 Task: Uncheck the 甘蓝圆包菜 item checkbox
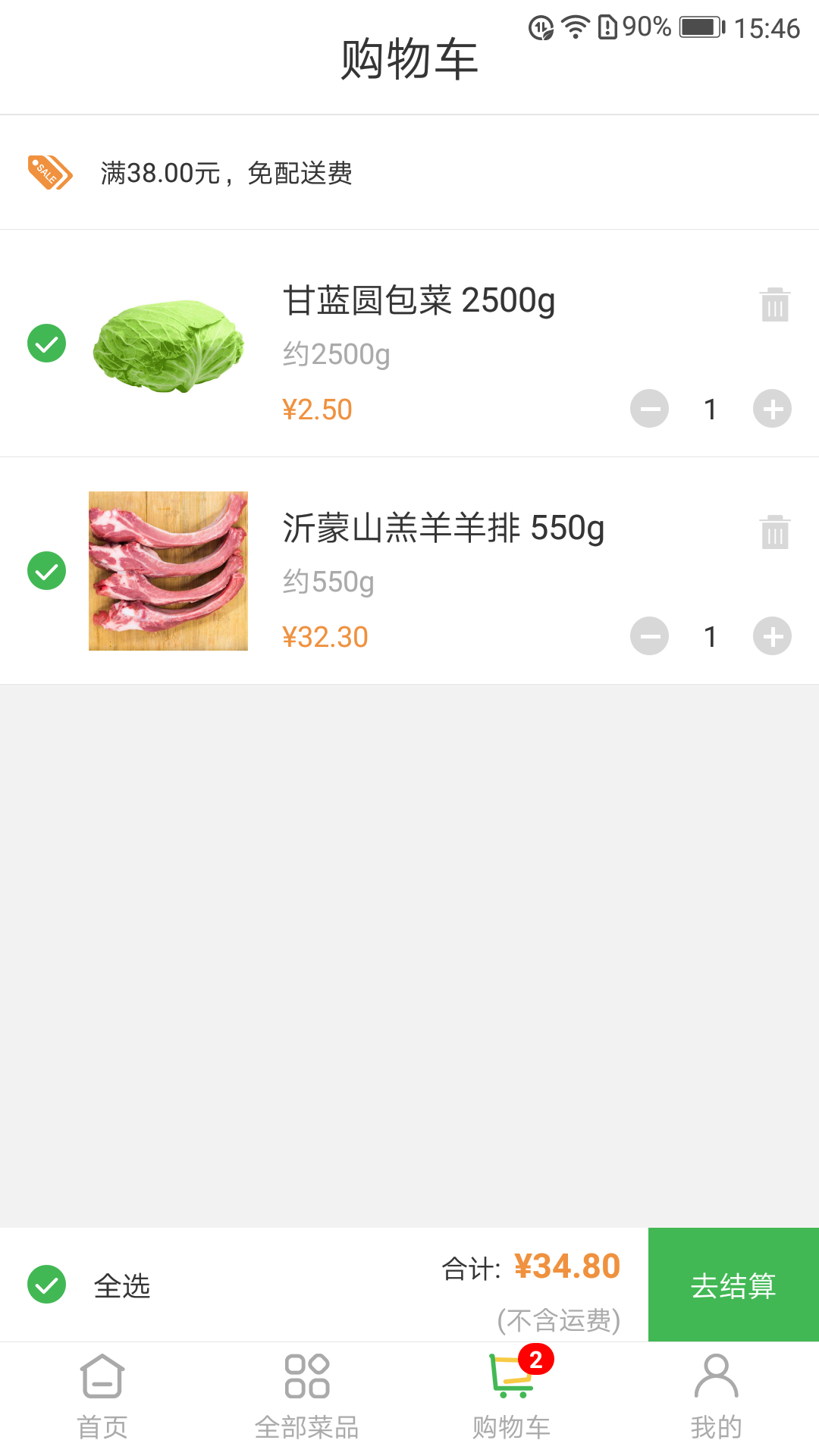[47, 344]
